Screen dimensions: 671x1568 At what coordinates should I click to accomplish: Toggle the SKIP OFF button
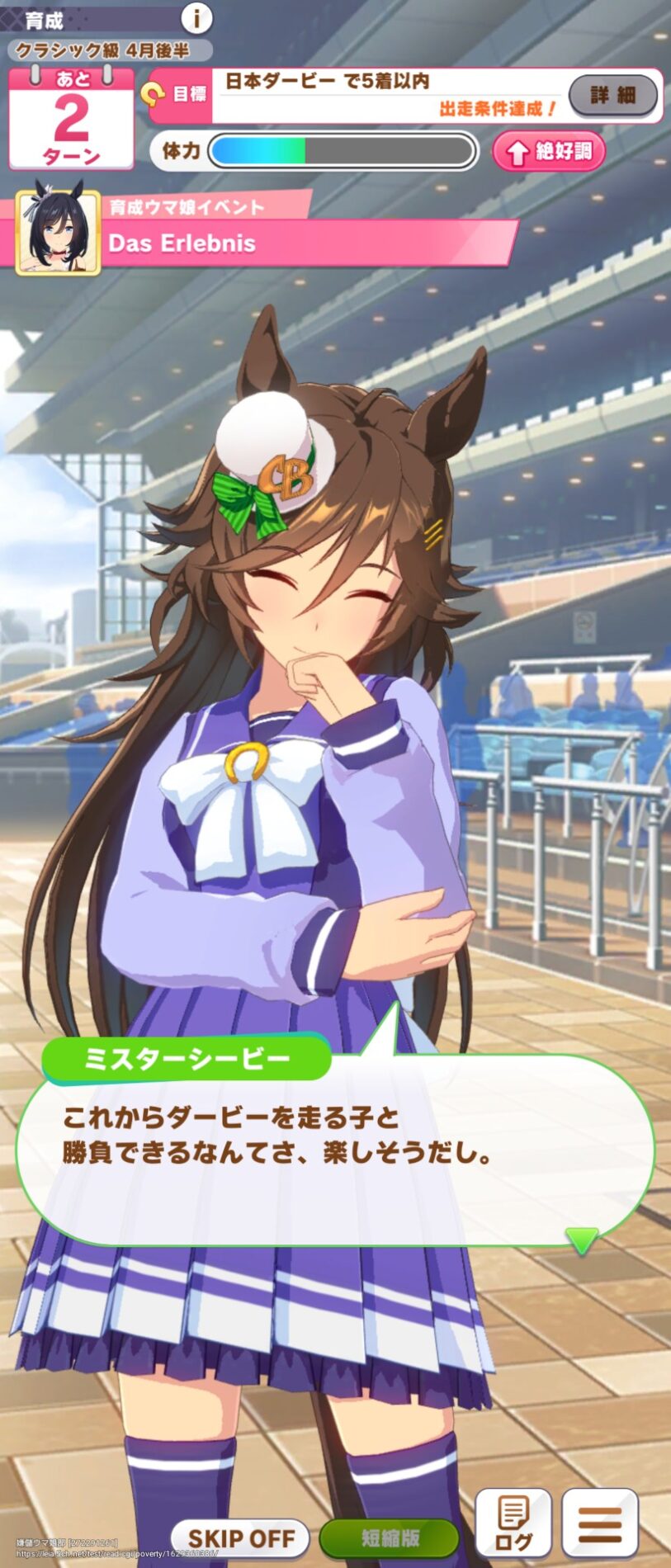click(x=240, y=1537)
